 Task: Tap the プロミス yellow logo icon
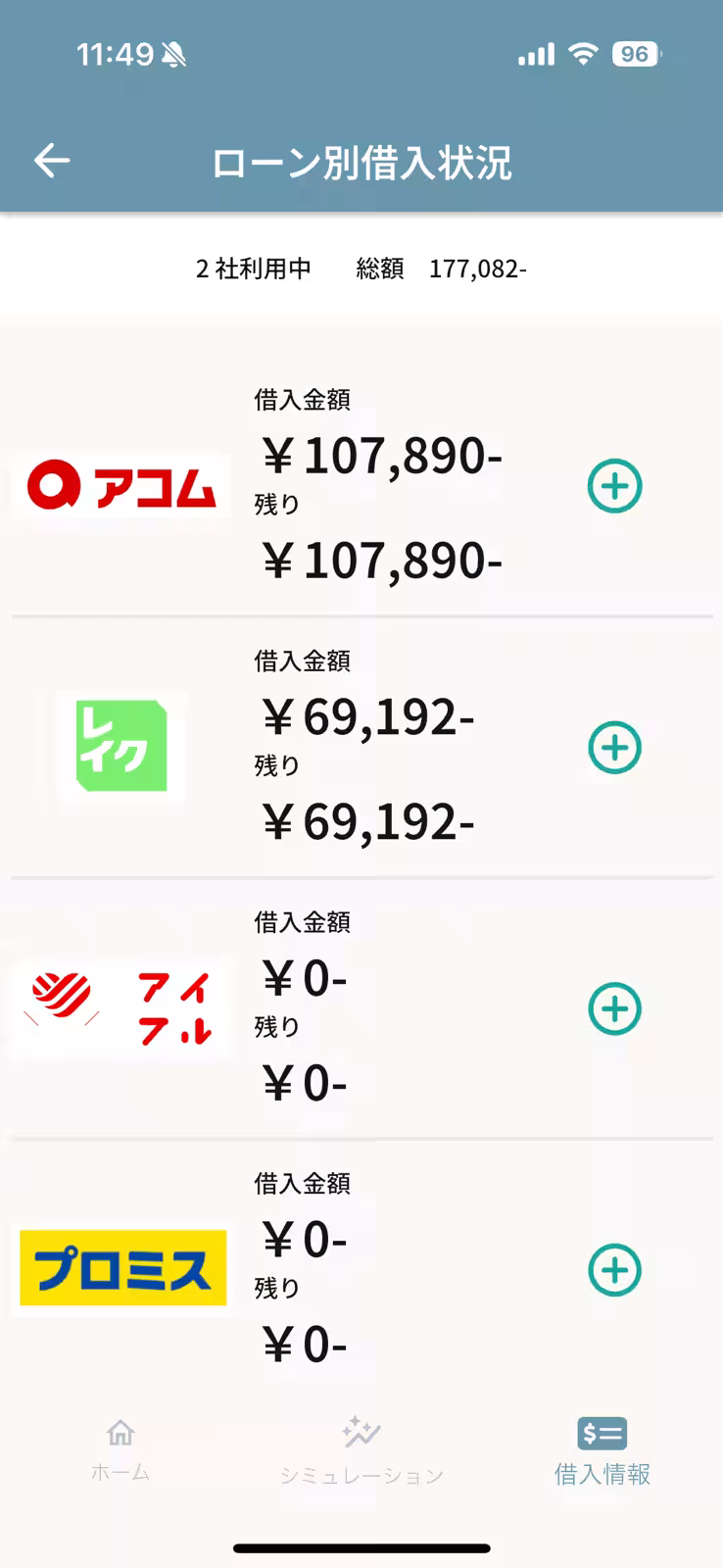coord(120,1268)
